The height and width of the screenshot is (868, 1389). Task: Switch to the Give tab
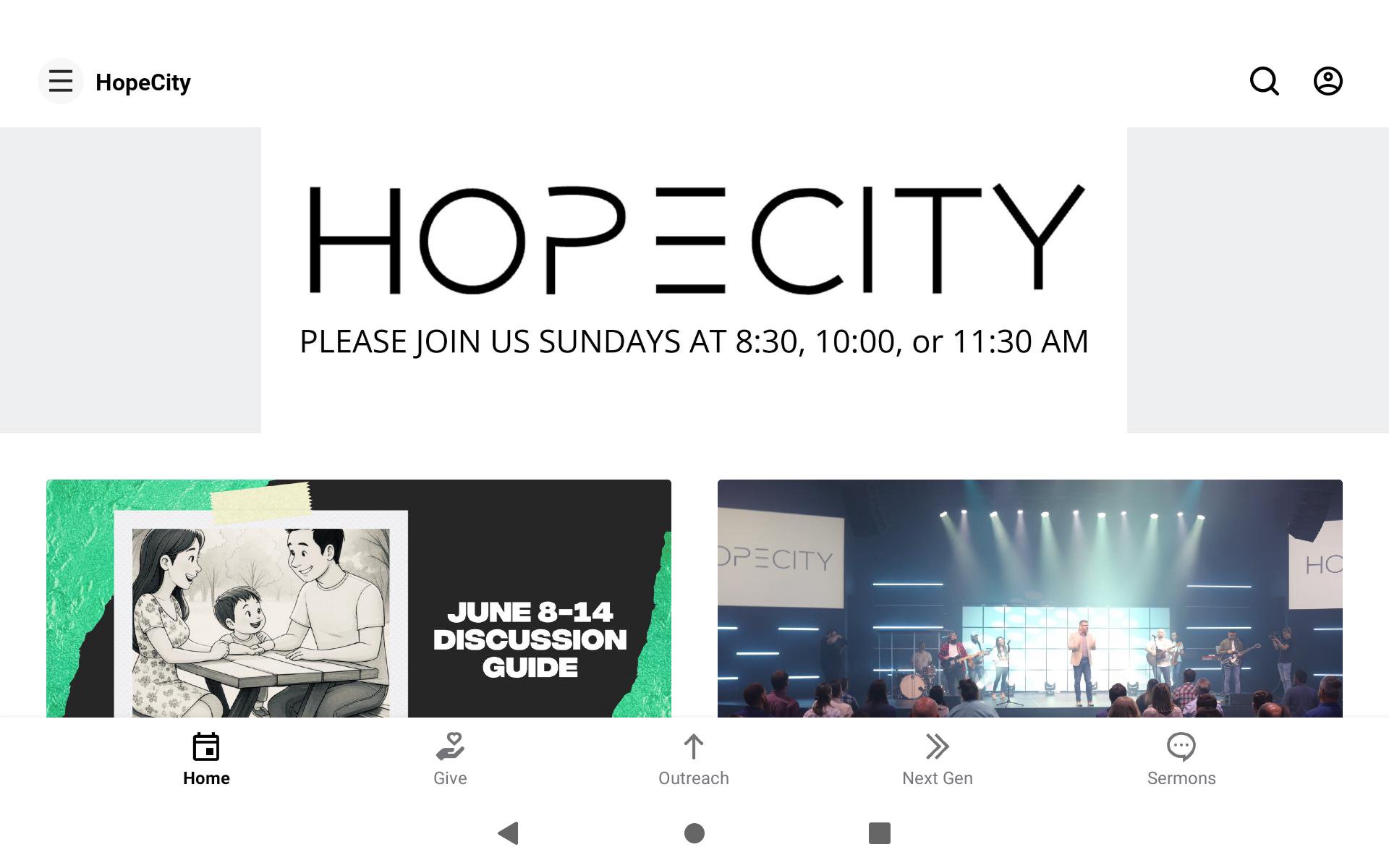pos(450,759)
